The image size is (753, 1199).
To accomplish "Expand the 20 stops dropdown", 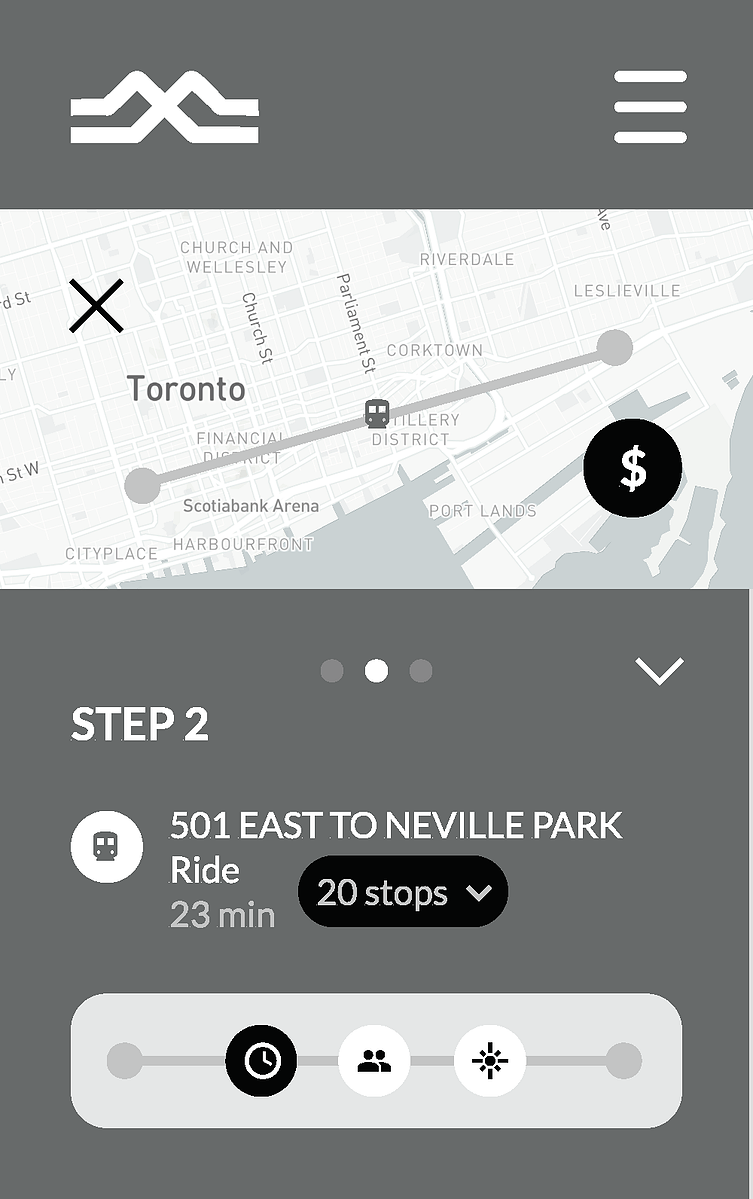I will click(x=403, y=892).
